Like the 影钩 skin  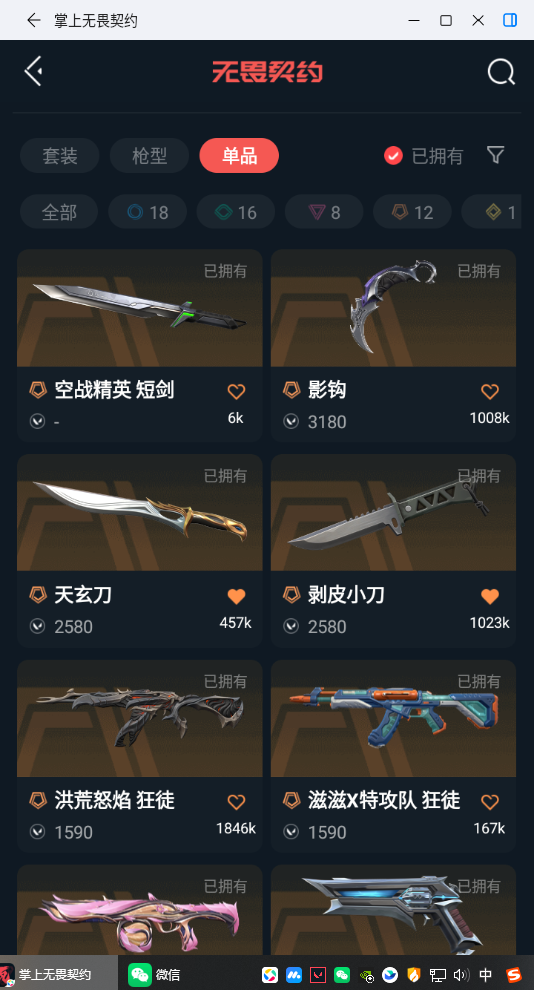point(490,391)
